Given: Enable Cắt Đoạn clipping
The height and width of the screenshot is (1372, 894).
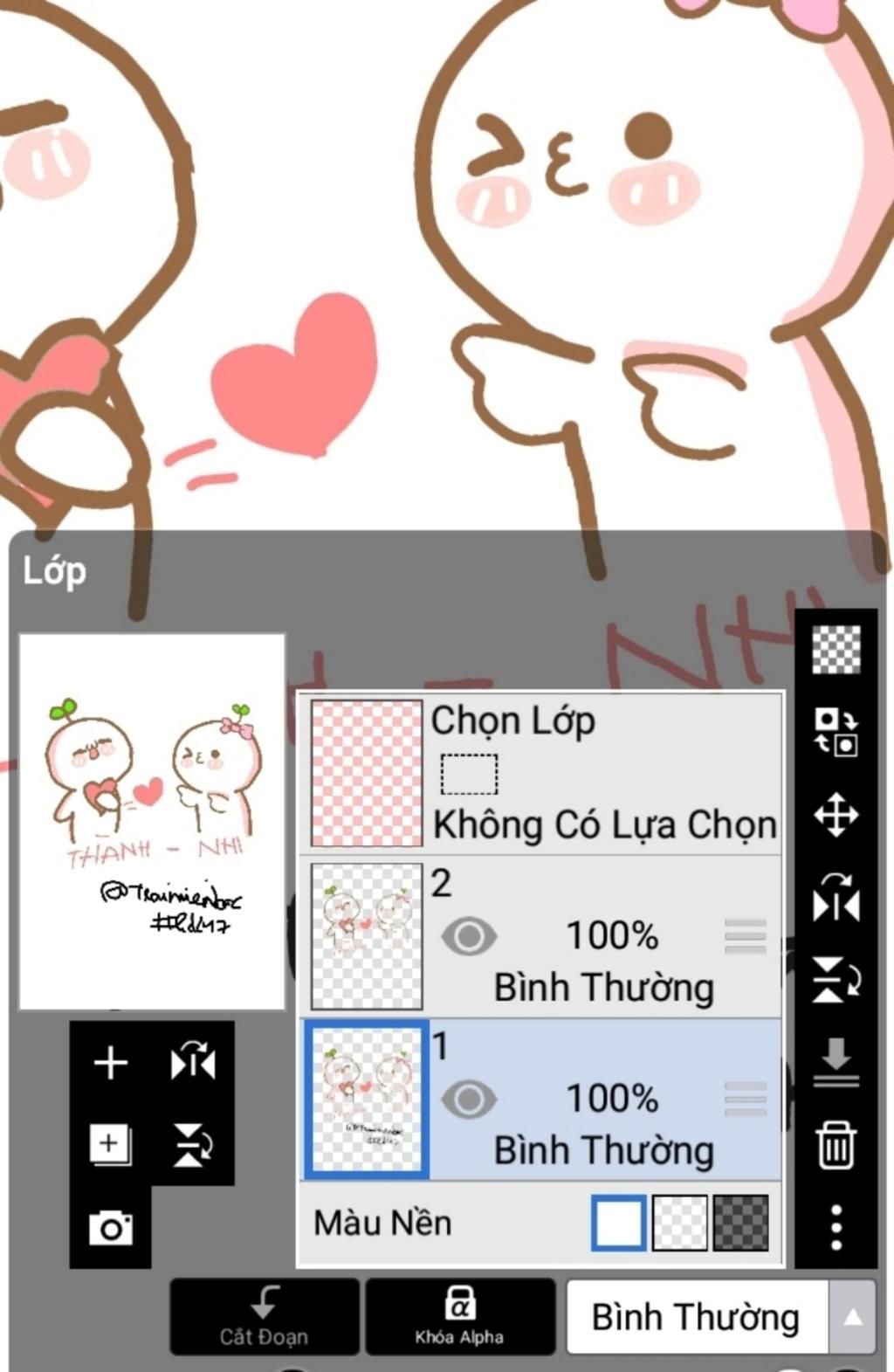Looking at the screenshot, I should click(265, 1316).
